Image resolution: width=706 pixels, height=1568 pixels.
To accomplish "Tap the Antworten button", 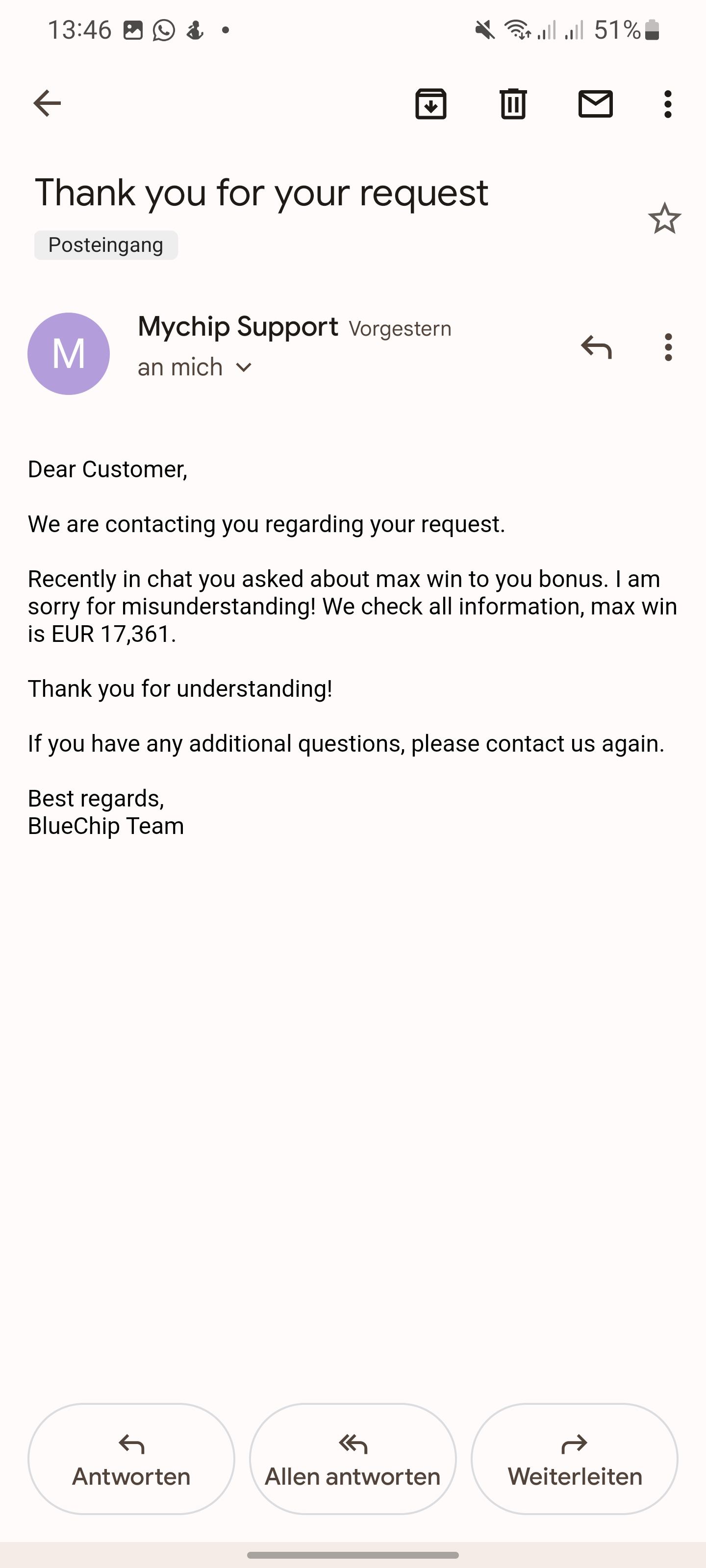I will point(131,1458).
